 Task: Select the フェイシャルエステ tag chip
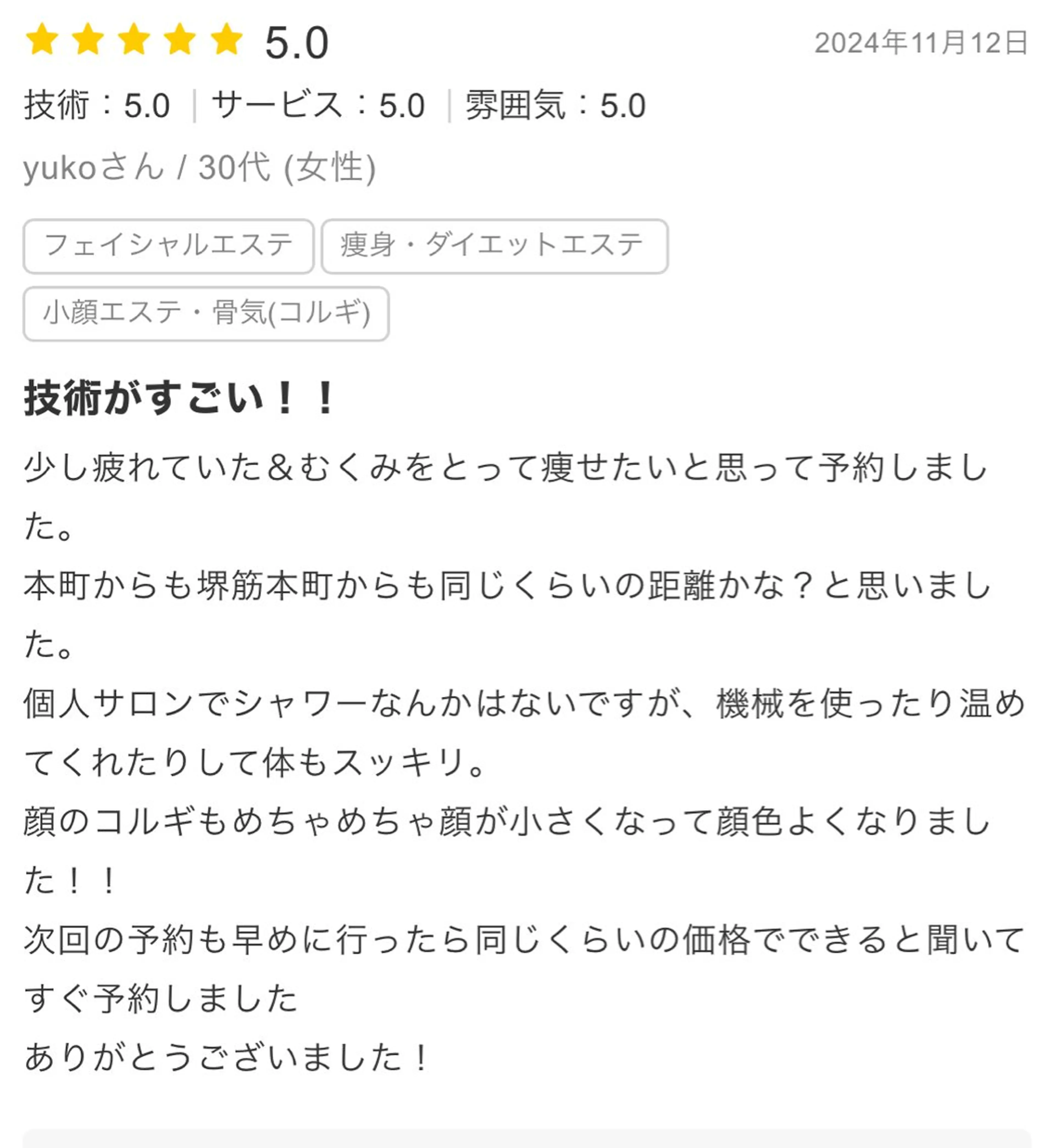(168, 246)
